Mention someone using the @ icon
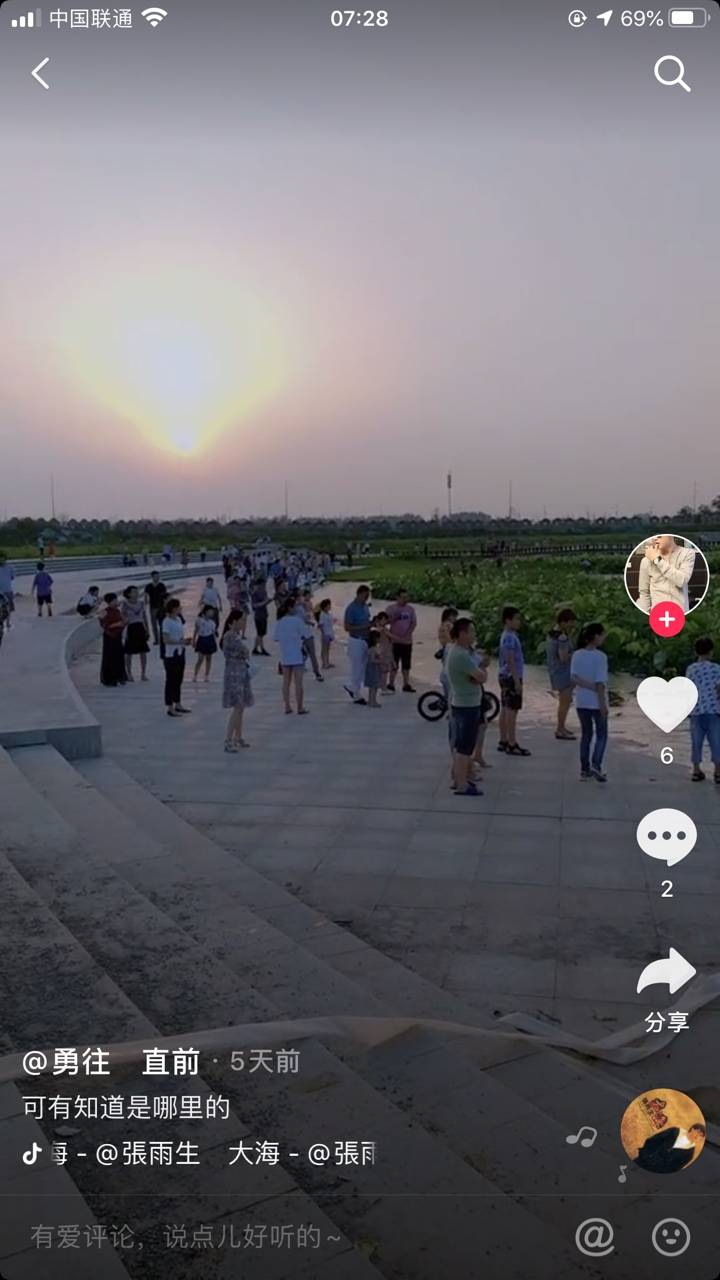This screenshot has height=1280, width=720. (x=595, y=1237)
